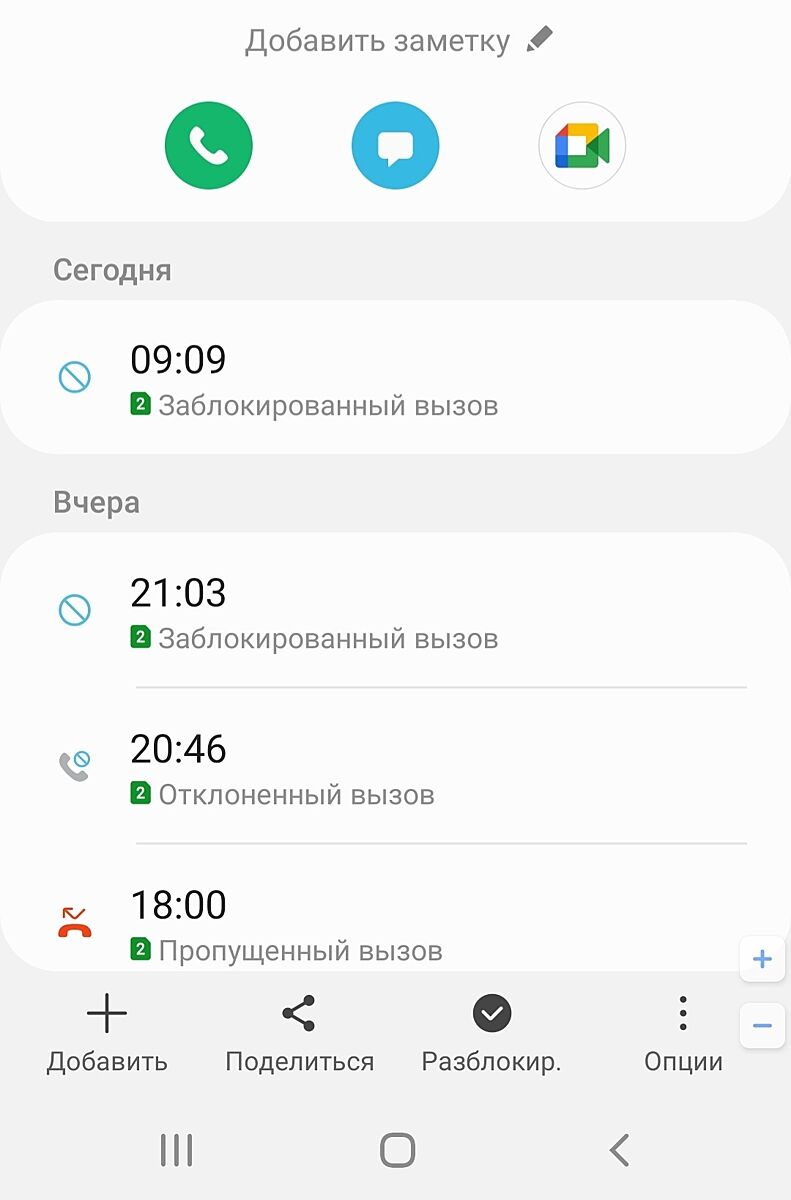Call this contact with the green phone
Image resolution: width=791 pixels, height=1200 pixels.
click(x=208, y=146)
